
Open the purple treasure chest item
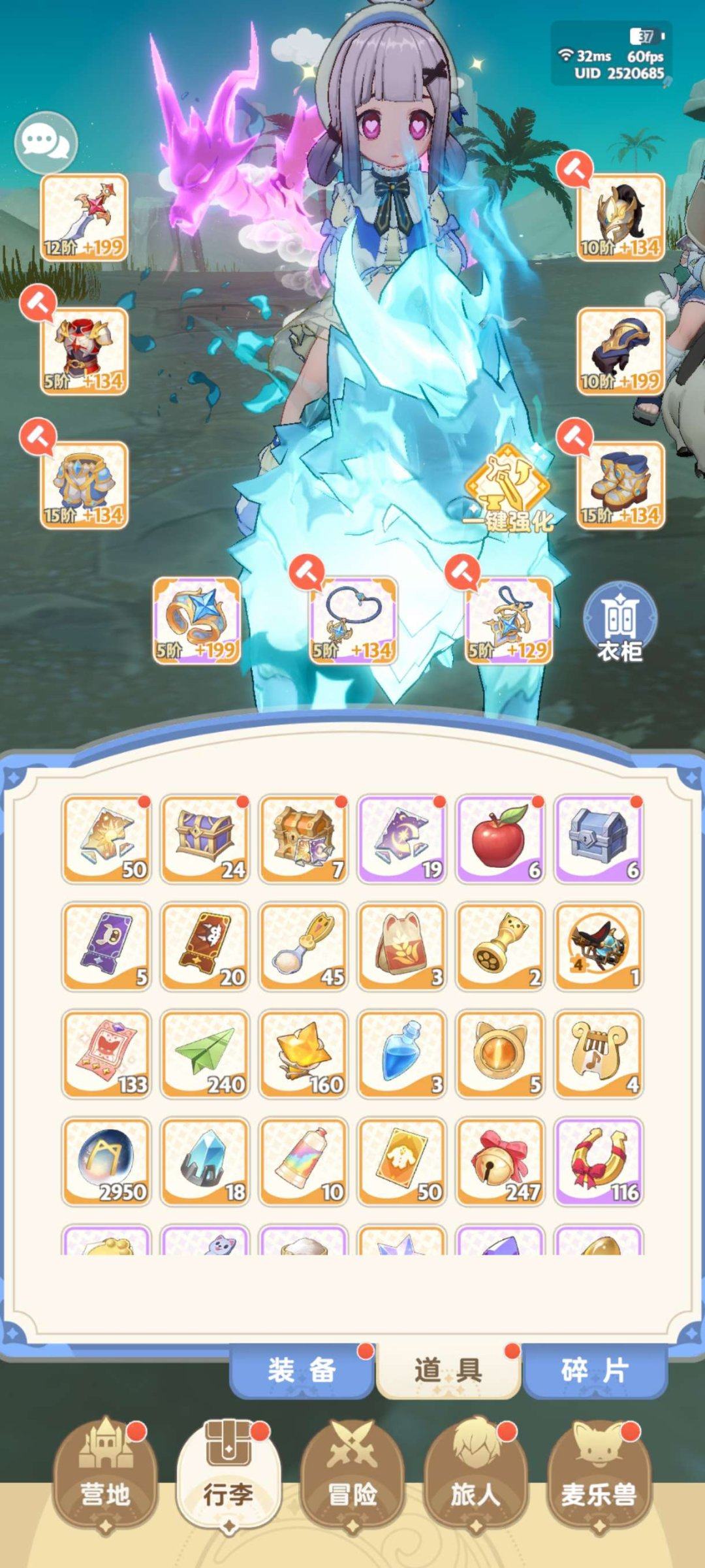tap(205, 839)
